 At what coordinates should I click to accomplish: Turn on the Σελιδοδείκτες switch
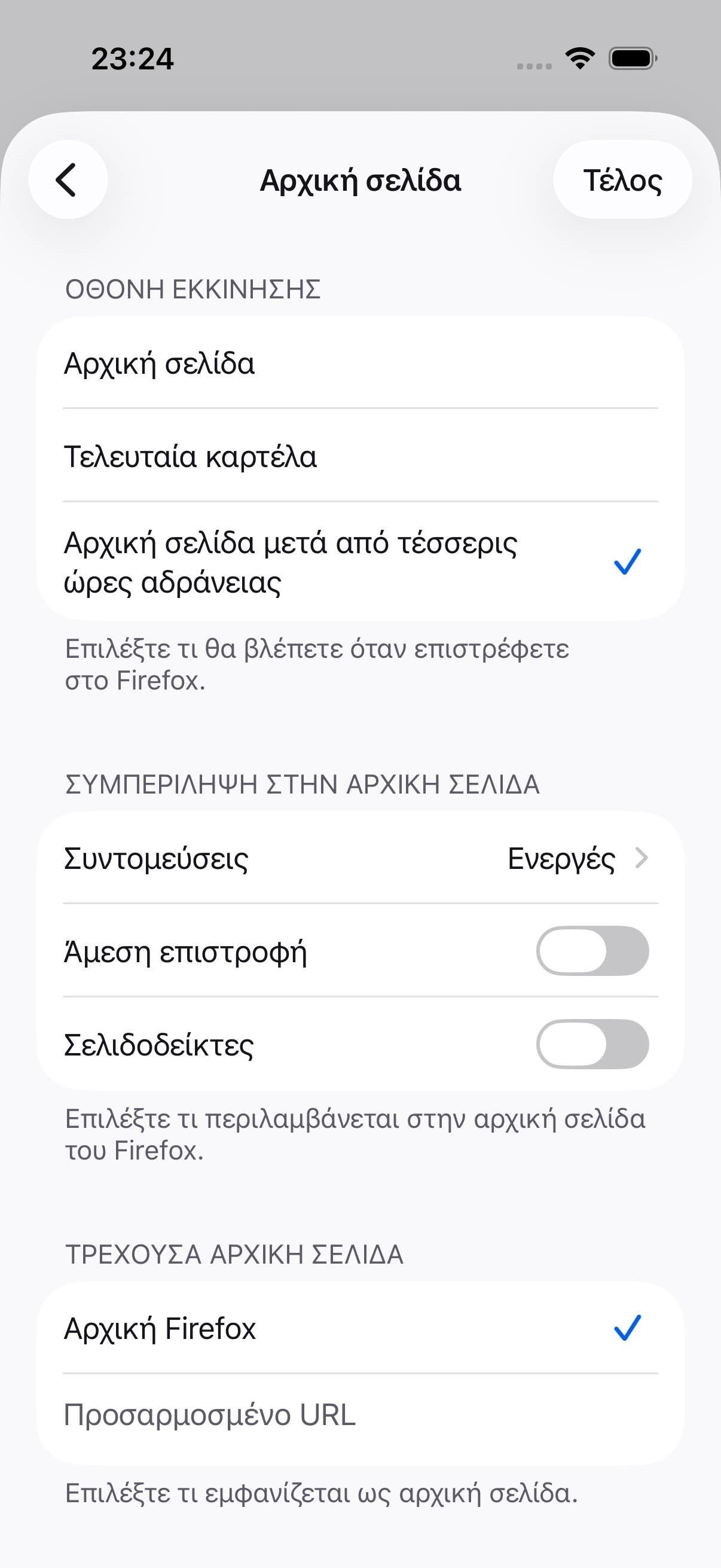(592, 1044)
